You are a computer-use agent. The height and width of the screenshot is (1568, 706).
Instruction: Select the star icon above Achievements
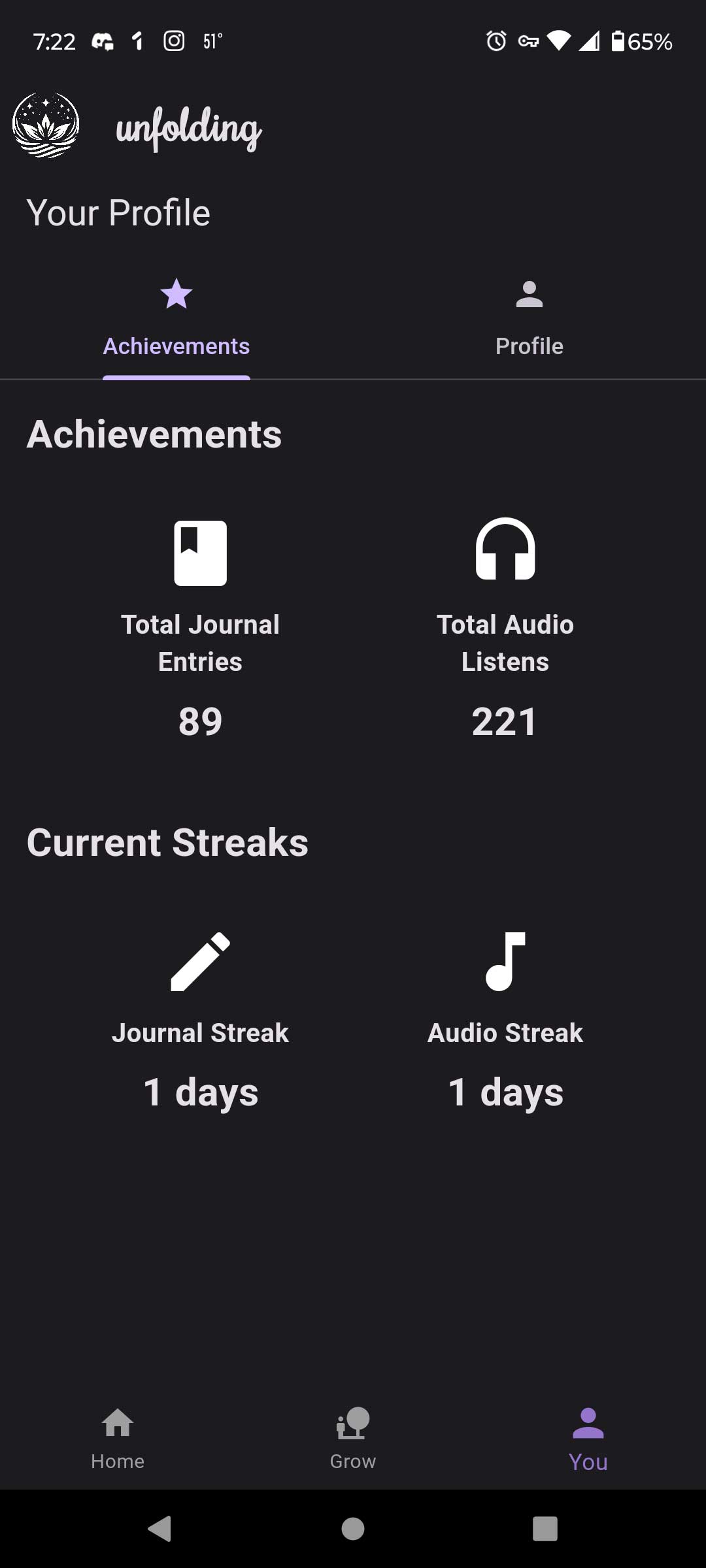pos(176,294)
